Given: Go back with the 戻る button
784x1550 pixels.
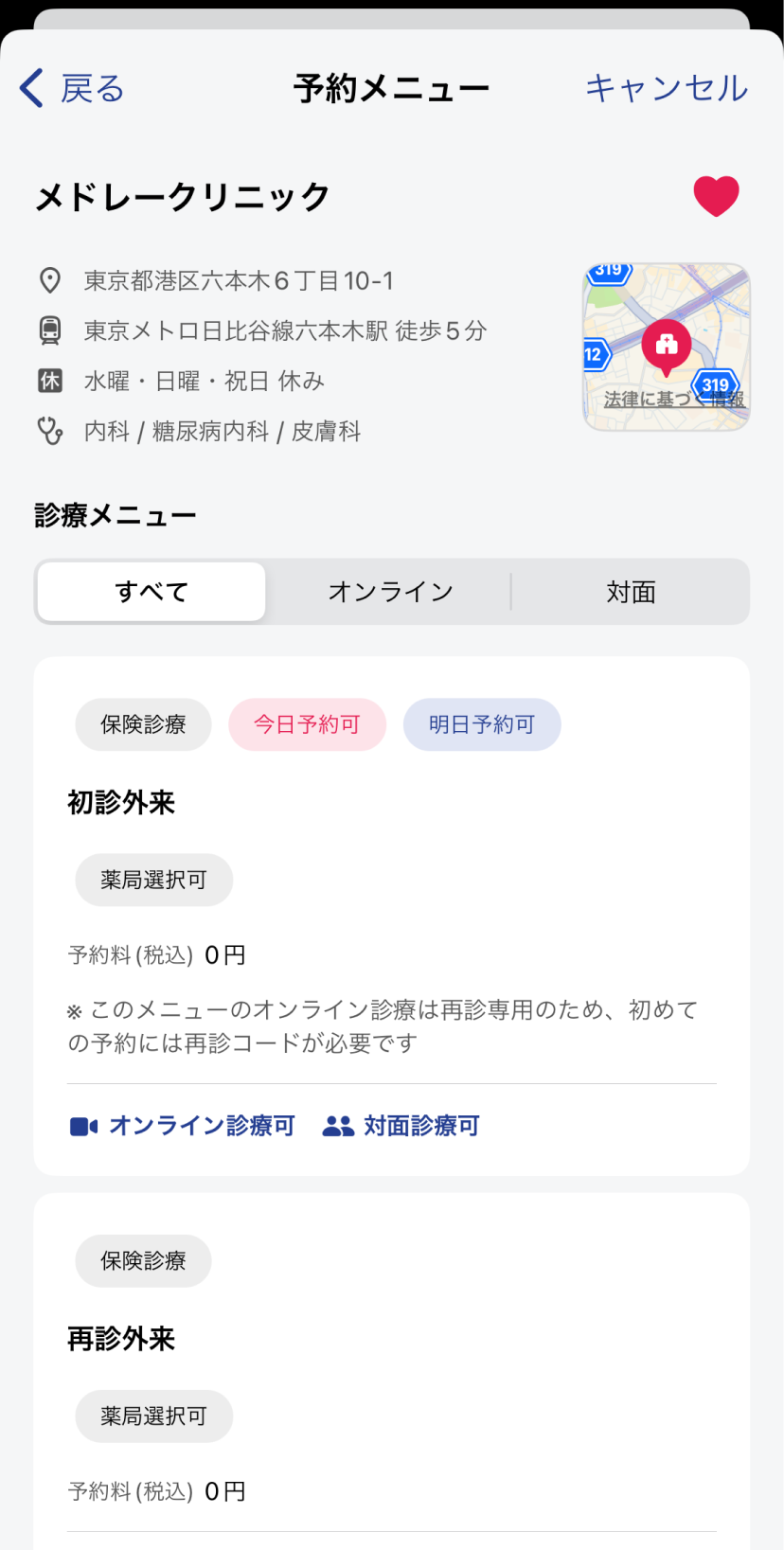Looking at the screenshot, I should (72, 88).
